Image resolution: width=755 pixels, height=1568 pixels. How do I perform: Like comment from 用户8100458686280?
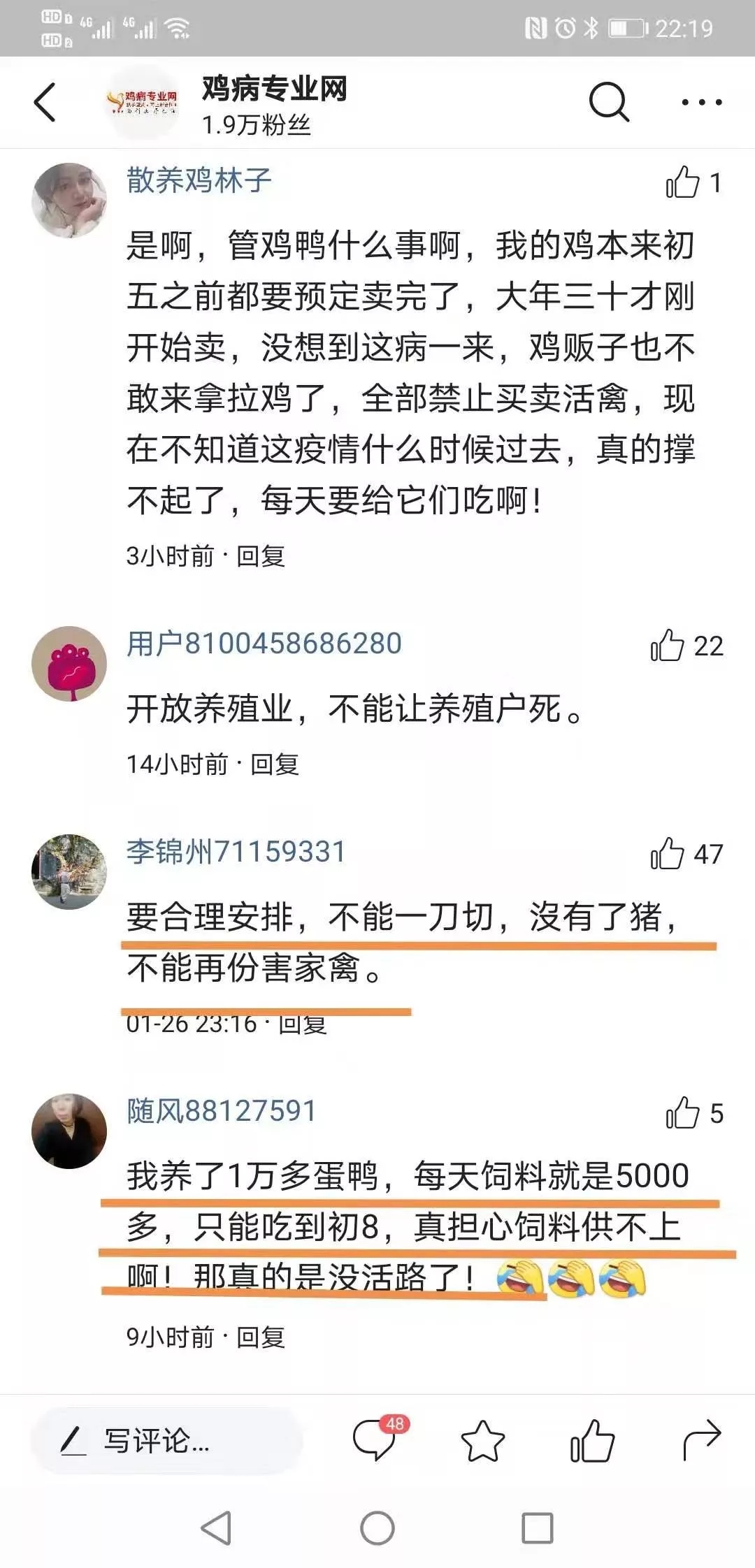[668, 646]
